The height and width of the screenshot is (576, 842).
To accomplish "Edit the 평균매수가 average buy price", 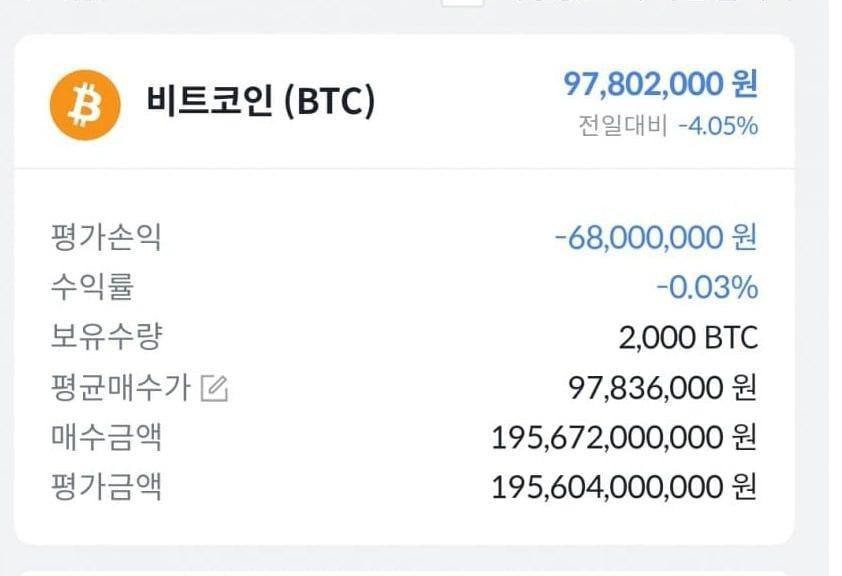I will (214, 388).
